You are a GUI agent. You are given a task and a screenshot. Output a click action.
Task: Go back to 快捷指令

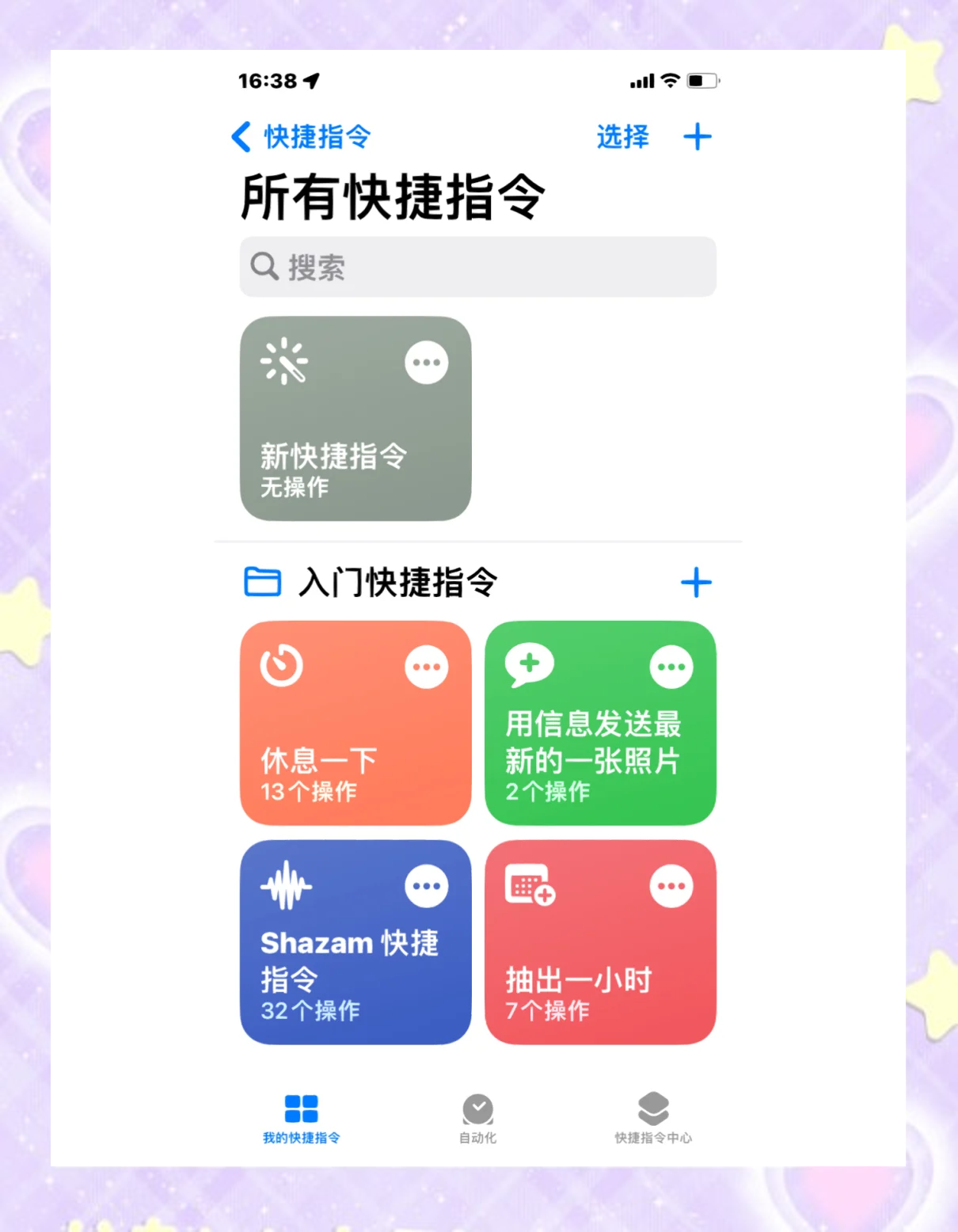pyautogui.click(x=301, y=137)
